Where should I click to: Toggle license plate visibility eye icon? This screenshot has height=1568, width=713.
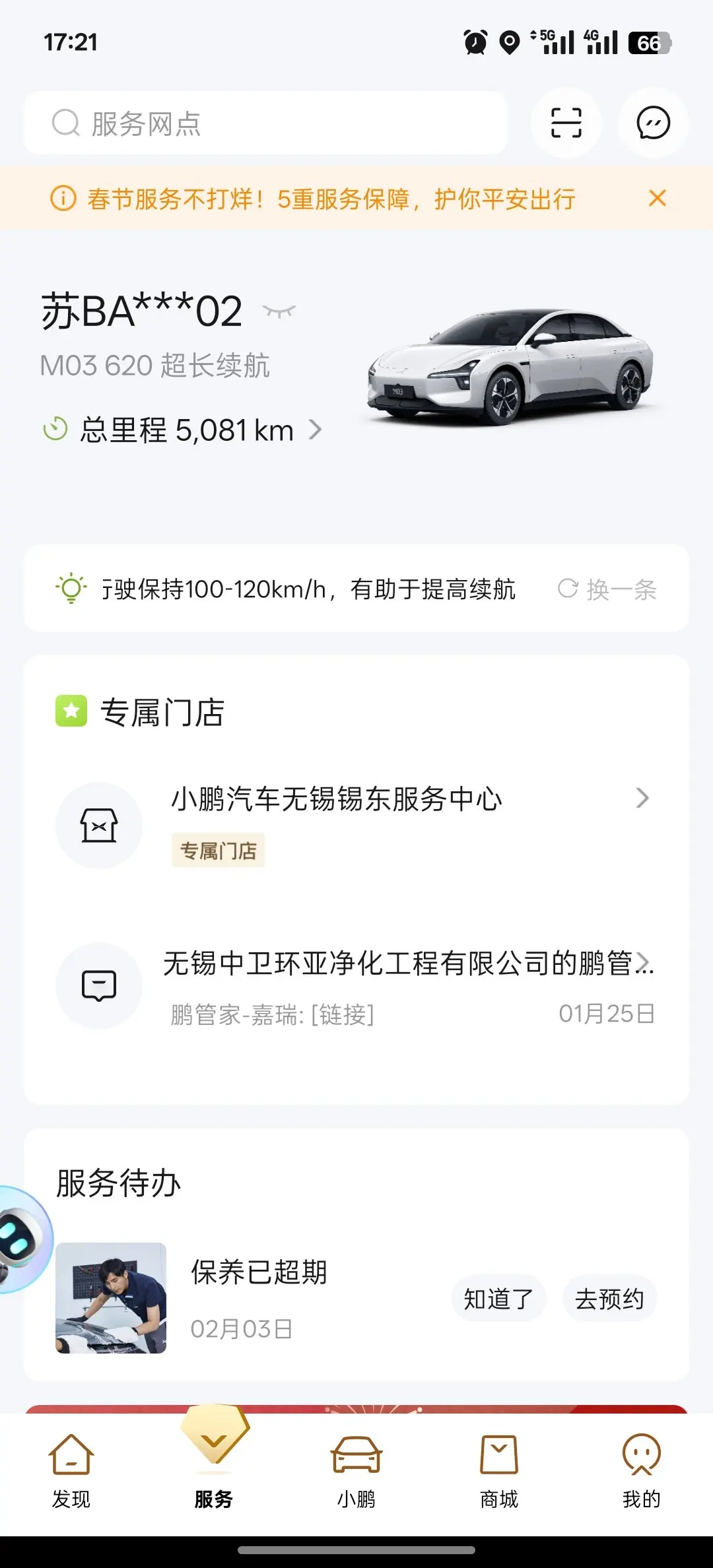click(279, 311)
